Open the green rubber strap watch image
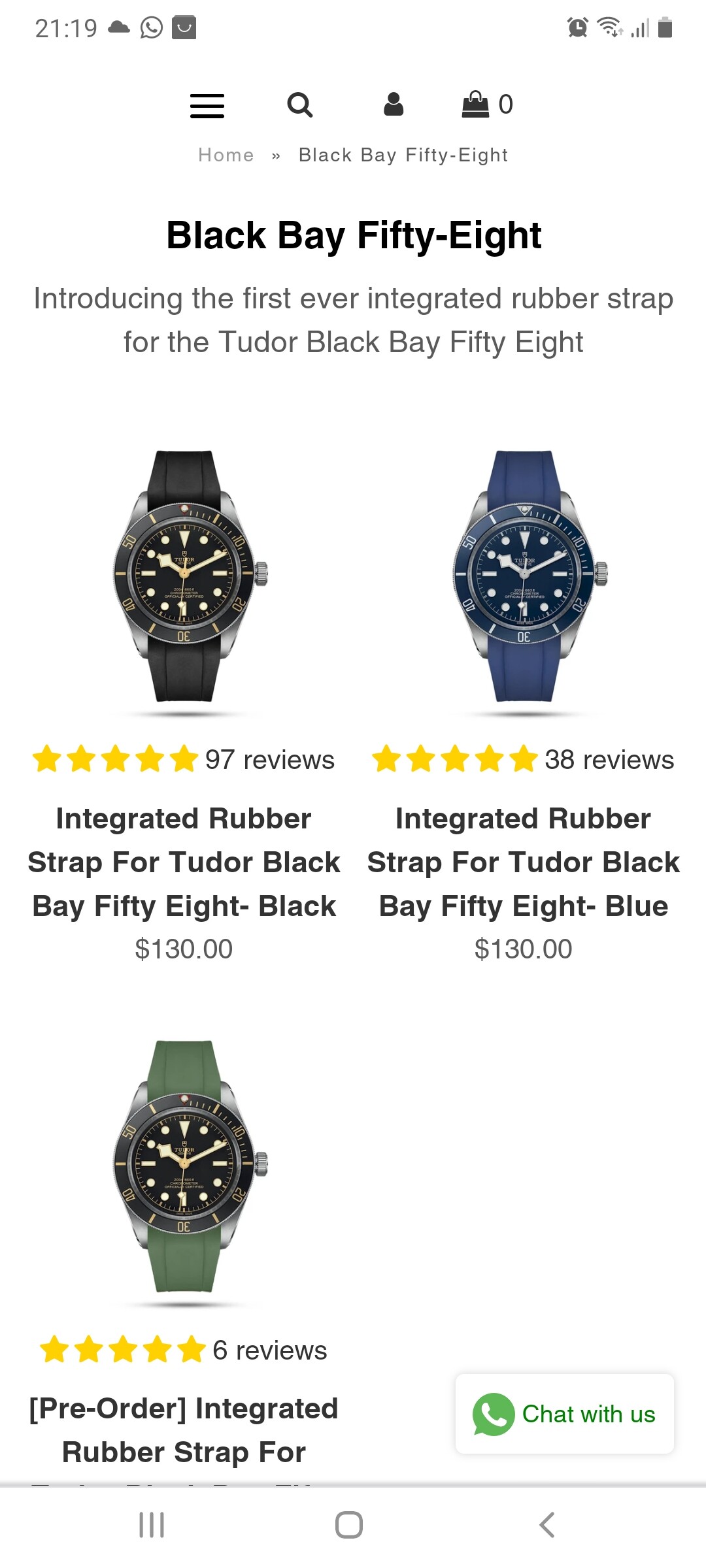 (x=184, y=1167)
